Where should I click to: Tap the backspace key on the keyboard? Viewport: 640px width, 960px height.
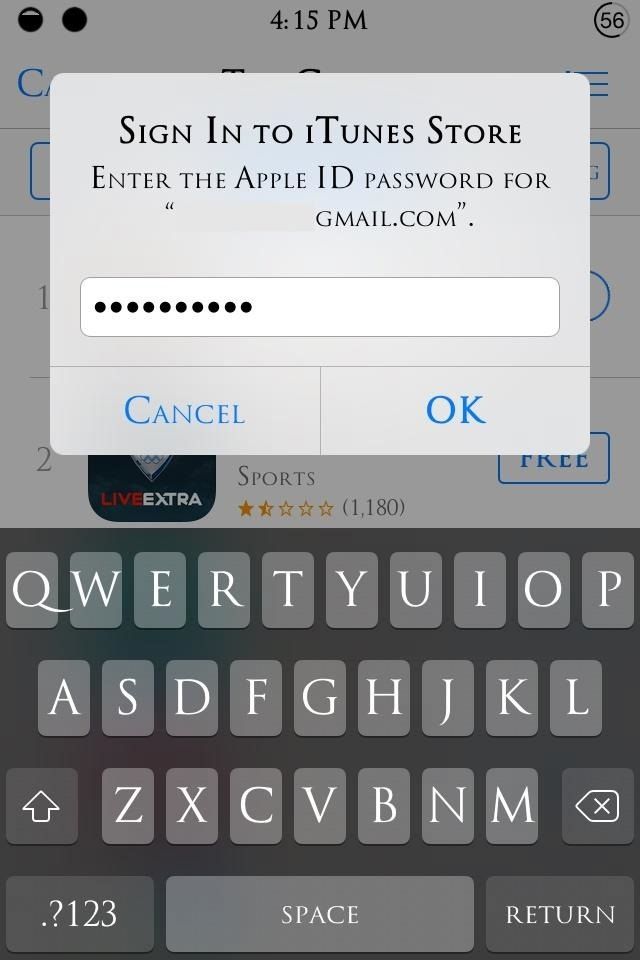pos(597,807)
